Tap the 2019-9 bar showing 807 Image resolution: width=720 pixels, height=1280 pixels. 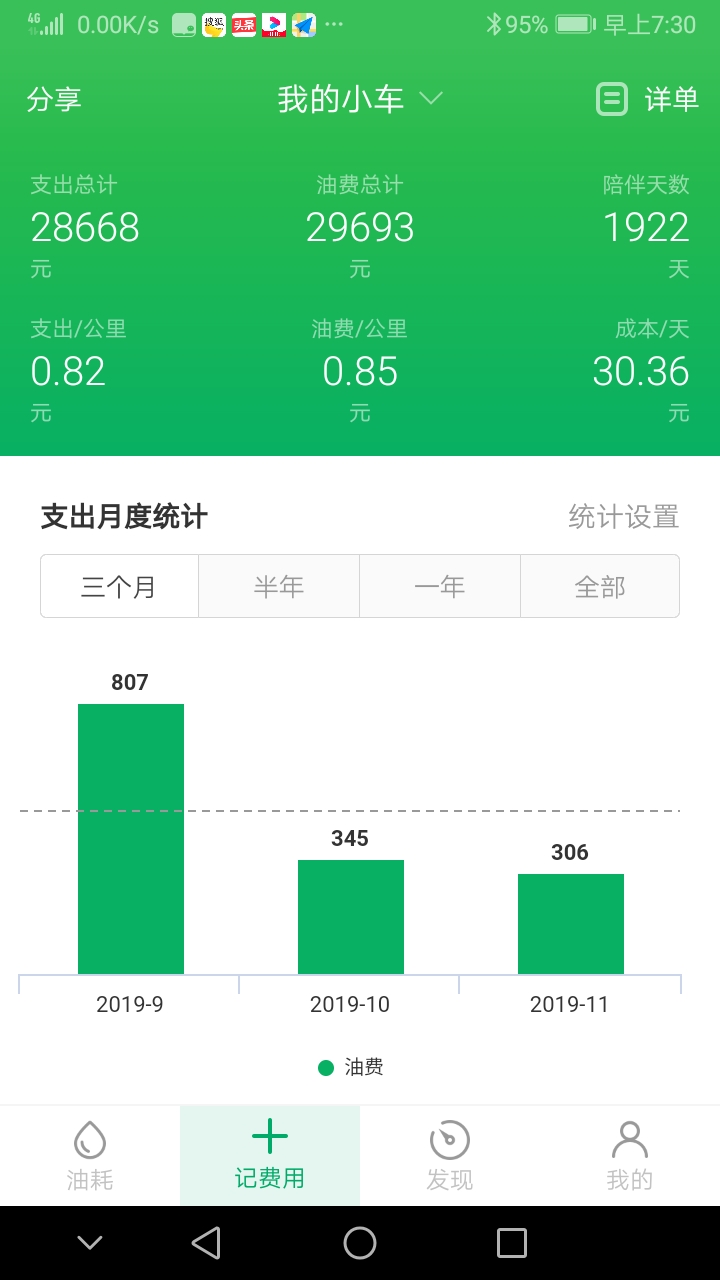[130, 840]
